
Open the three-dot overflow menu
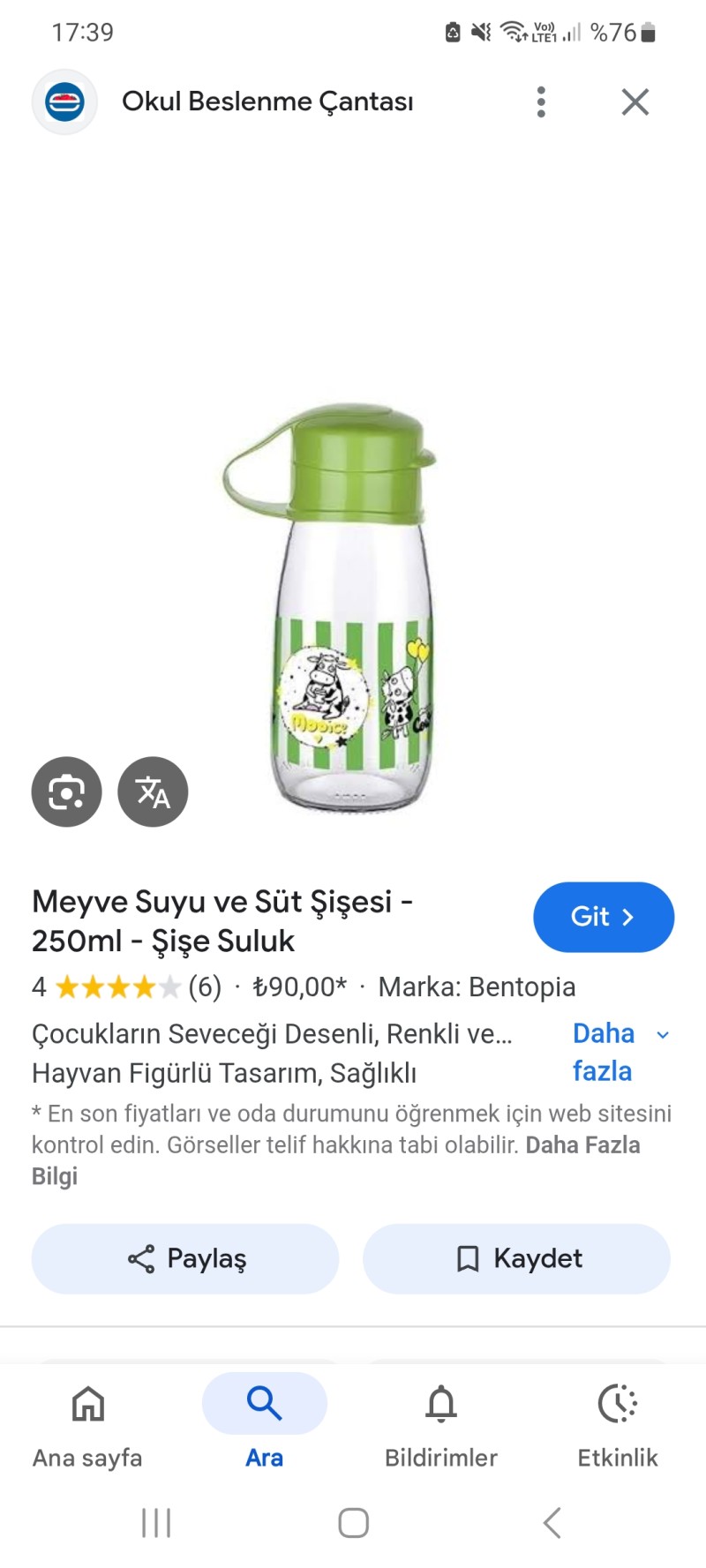541,101
